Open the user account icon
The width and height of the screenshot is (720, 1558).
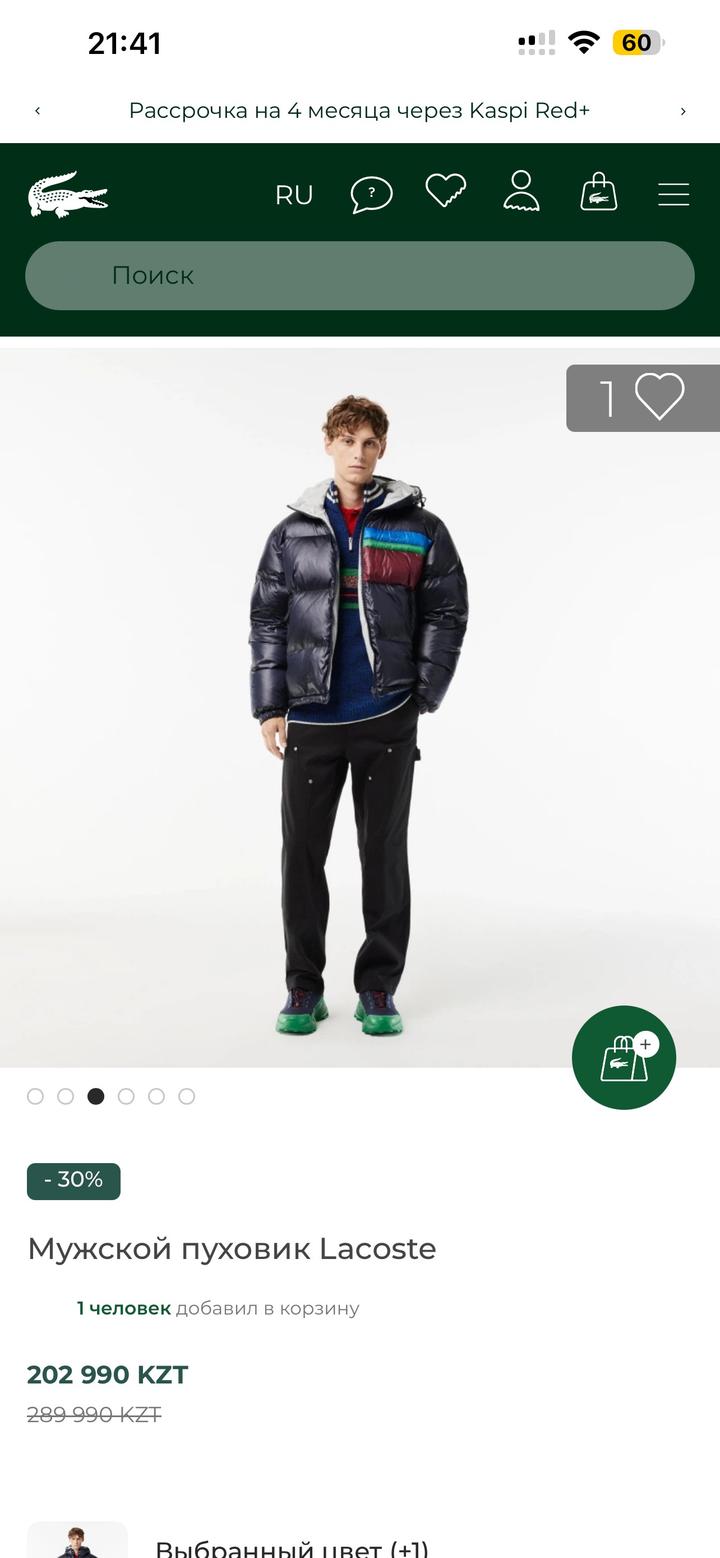coord(521,191)
